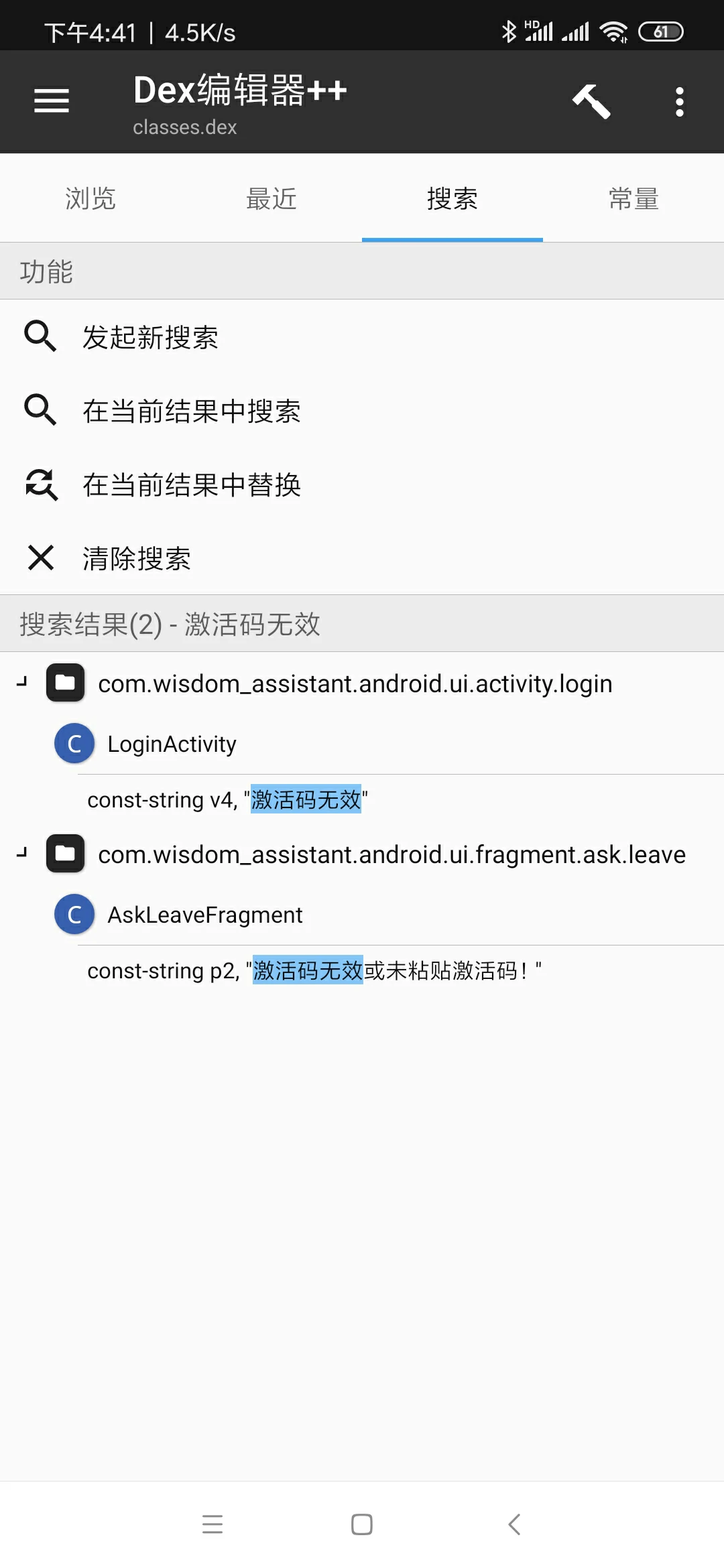Open the const-string p2 result line
The height and width of the screenshot is (1568, 724).
pos(314,970)
